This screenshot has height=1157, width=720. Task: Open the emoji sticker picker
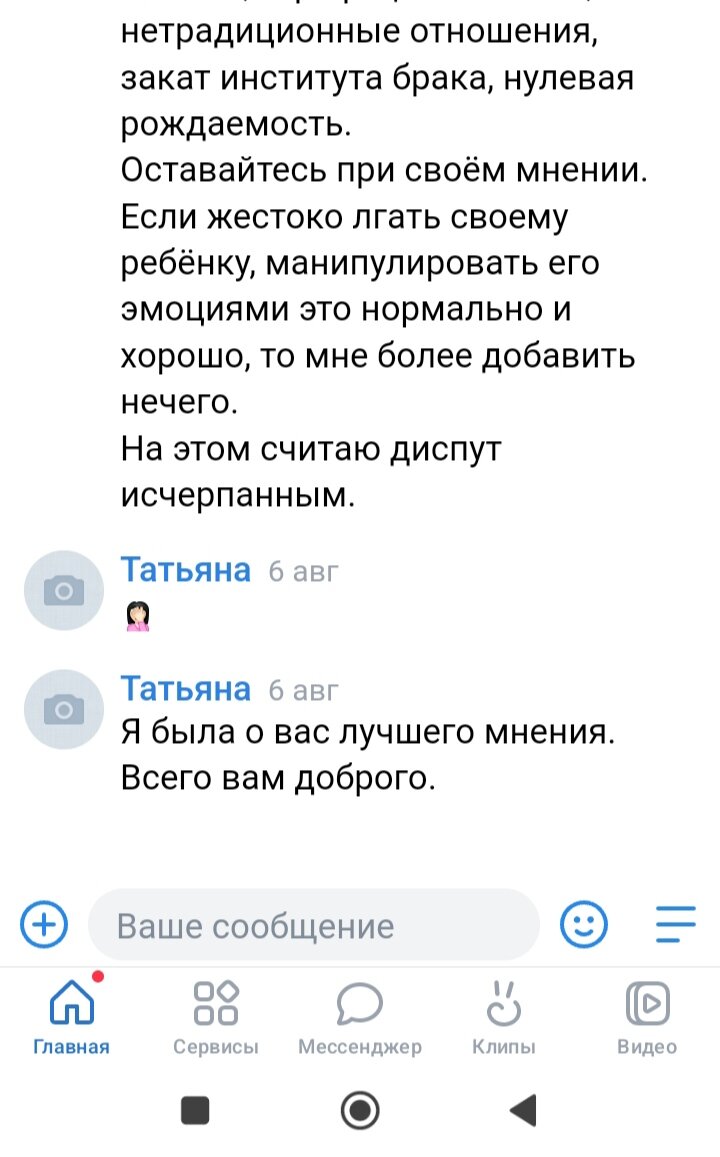(x=585, y=924)
